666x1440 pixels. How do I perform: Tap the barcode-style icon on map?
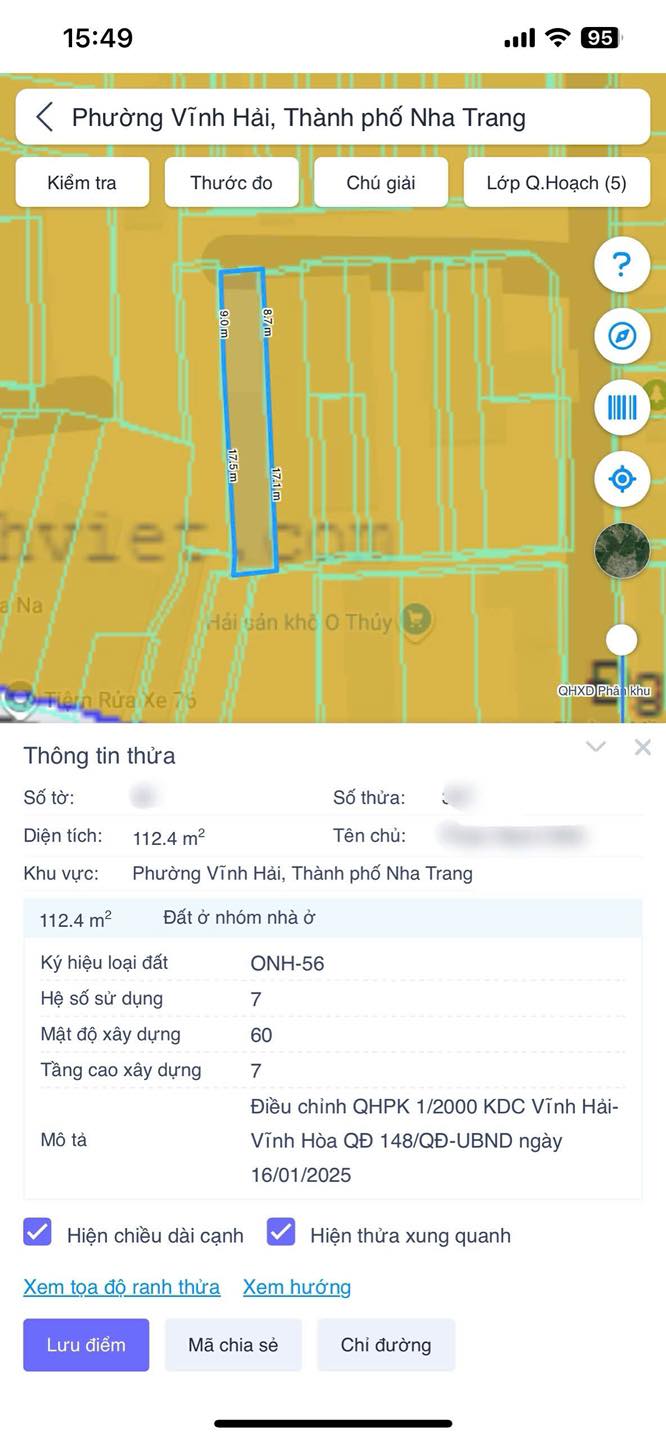tap(622, 407)
